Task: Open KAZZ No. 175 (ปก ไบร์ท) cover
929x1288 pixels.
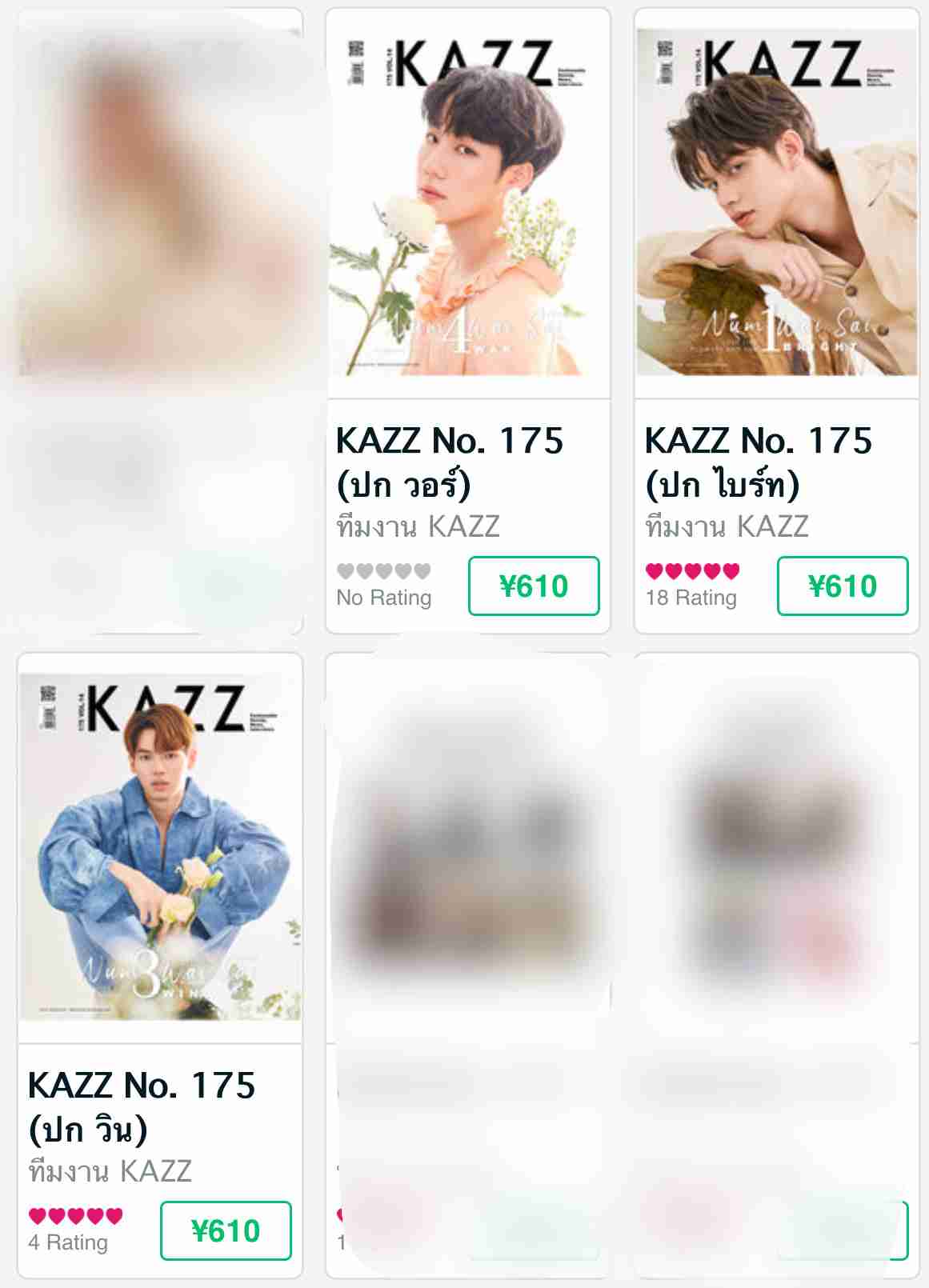Action: pos(776,204)
